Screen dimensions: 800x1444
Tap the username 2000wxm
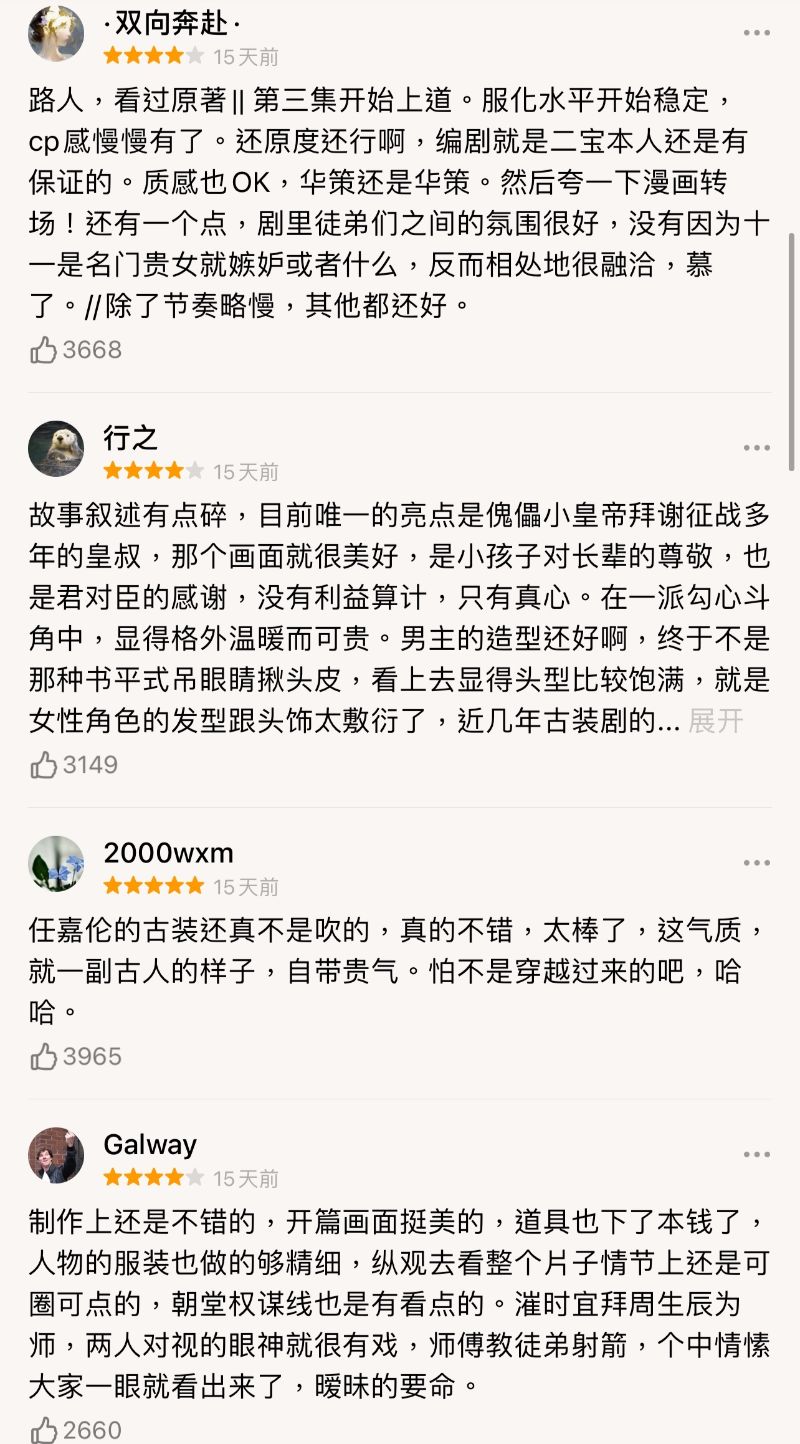[168, 853]
